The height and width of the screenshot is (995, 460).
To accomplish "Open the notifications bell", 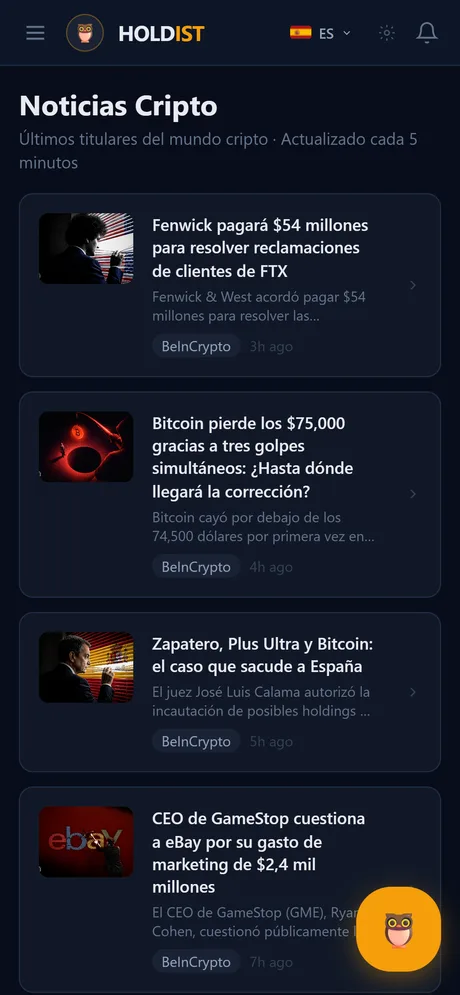I will click(427, 33).
